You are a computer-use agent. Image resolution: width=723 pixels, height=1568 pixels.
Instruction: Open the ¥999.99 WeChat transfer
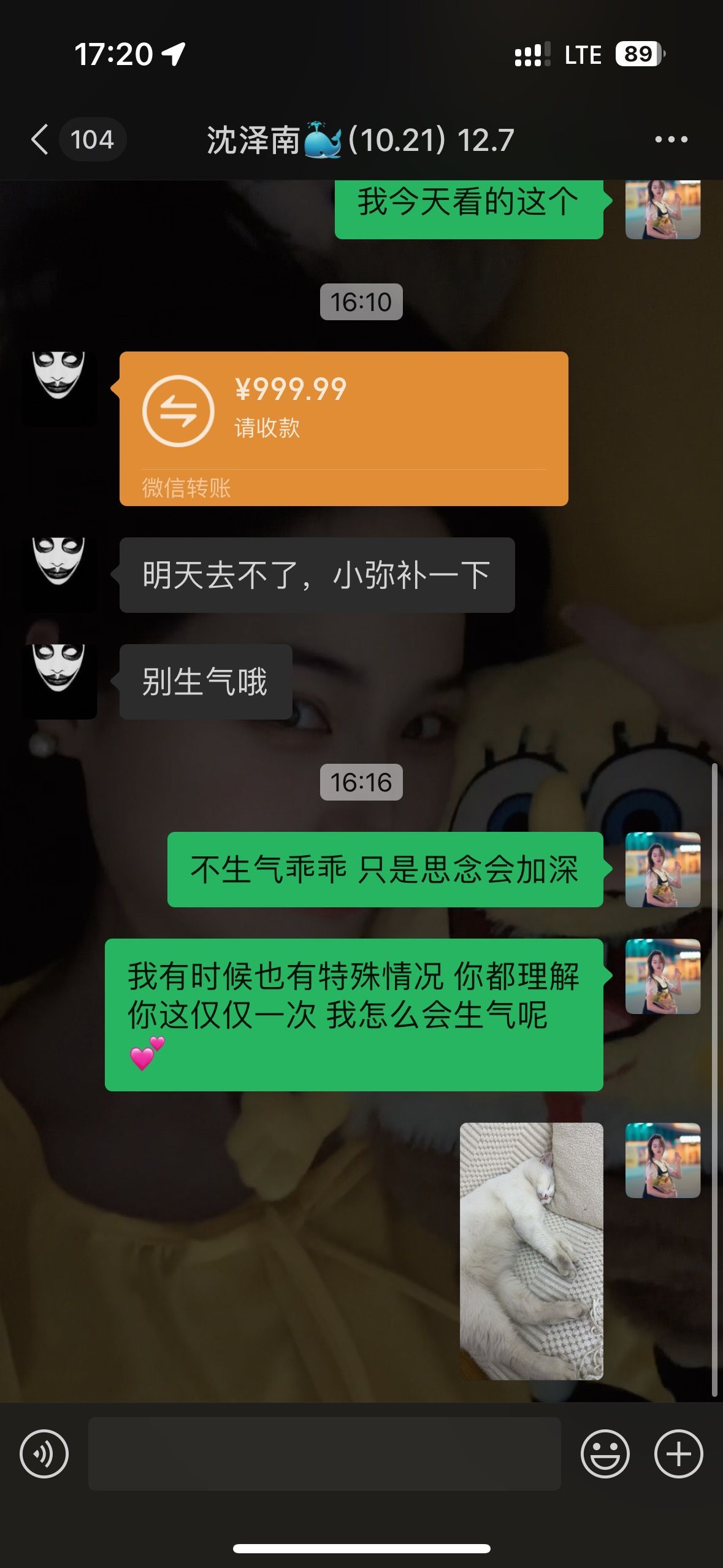click(x=343, y=429)
